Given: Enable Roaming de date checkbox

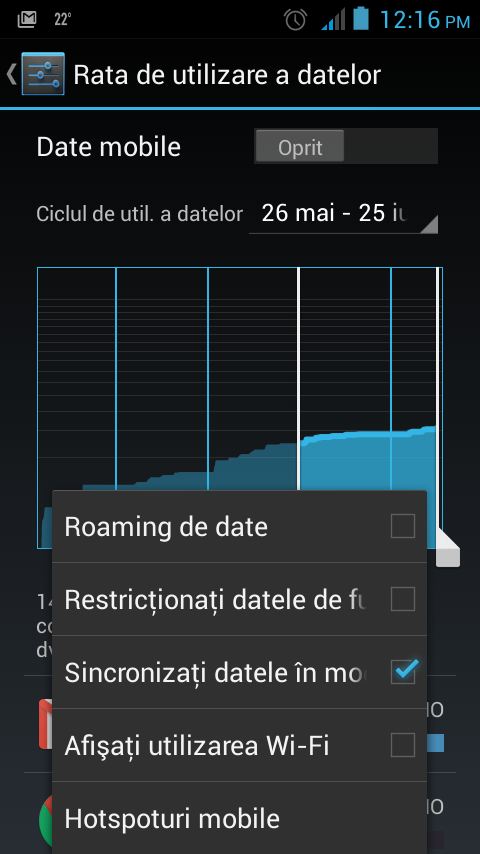Looking at the screenshot, I should 403,526.
